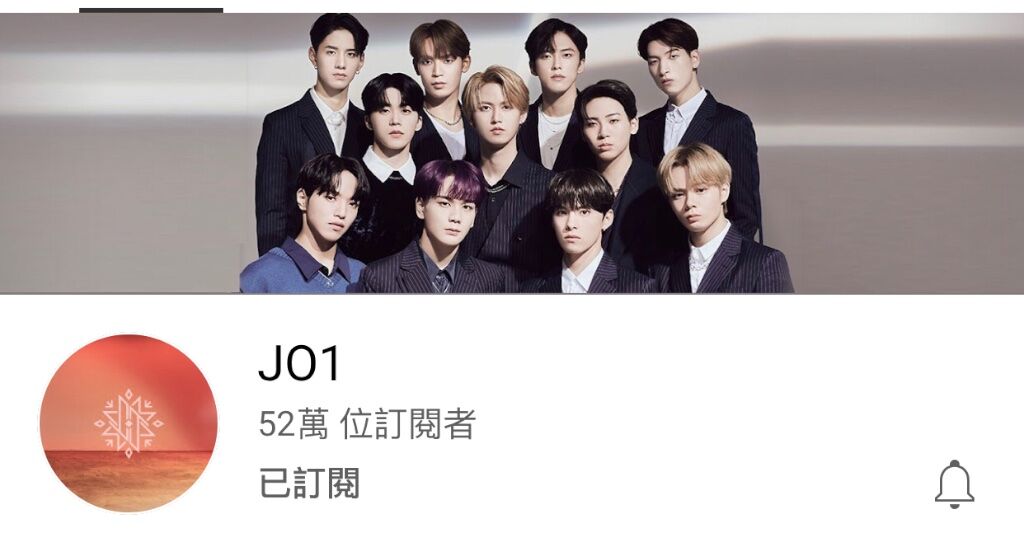Tap the 已訂閱 subscribed button
The image size is (1024, 552).
point(309,483)
